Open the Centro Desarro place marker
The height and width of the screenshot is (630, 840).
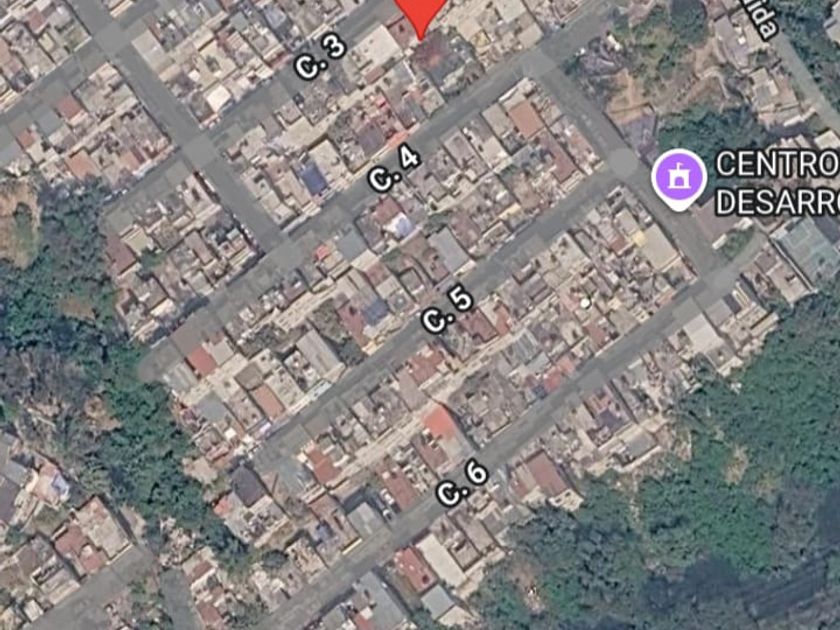coord(679,178)
